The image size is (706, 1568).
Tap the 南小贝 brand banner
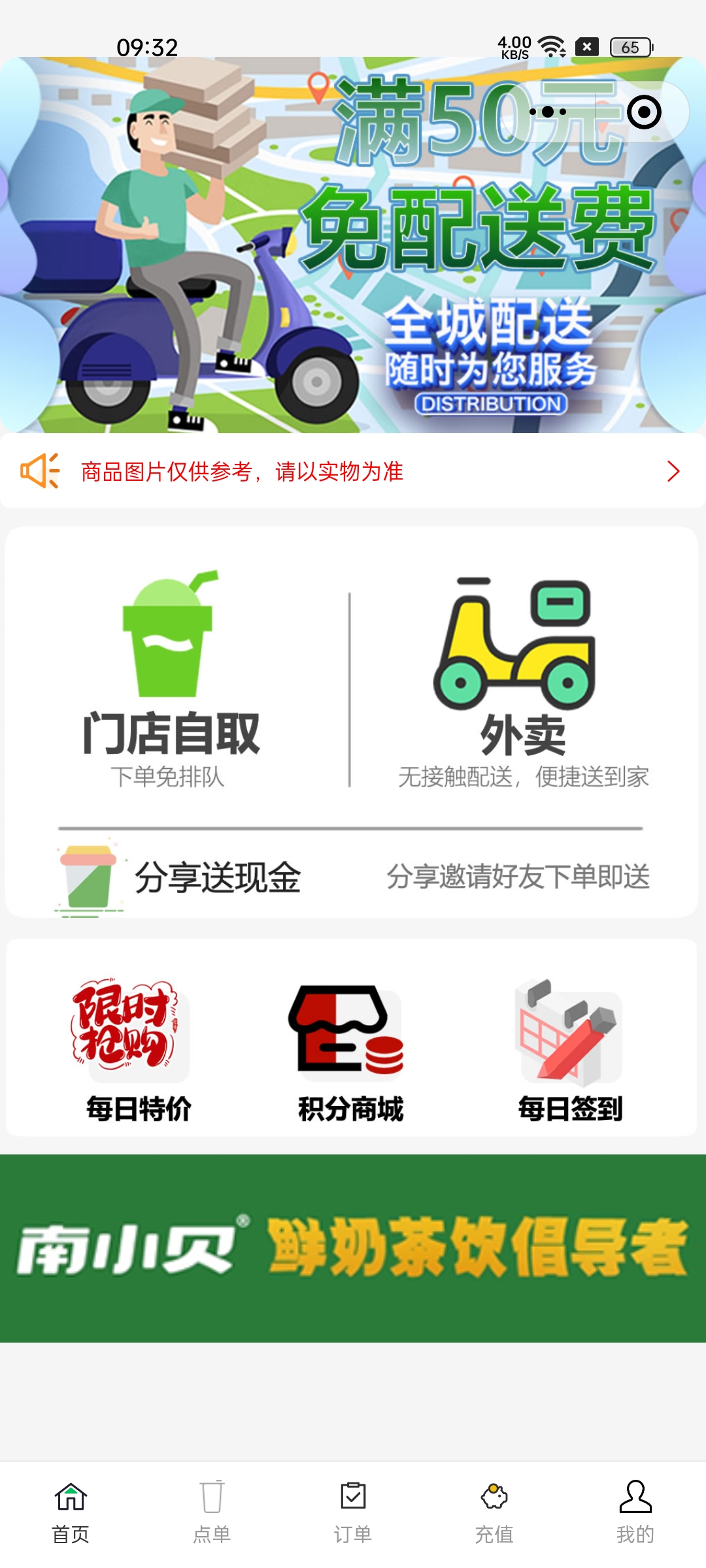[353, 1248]
